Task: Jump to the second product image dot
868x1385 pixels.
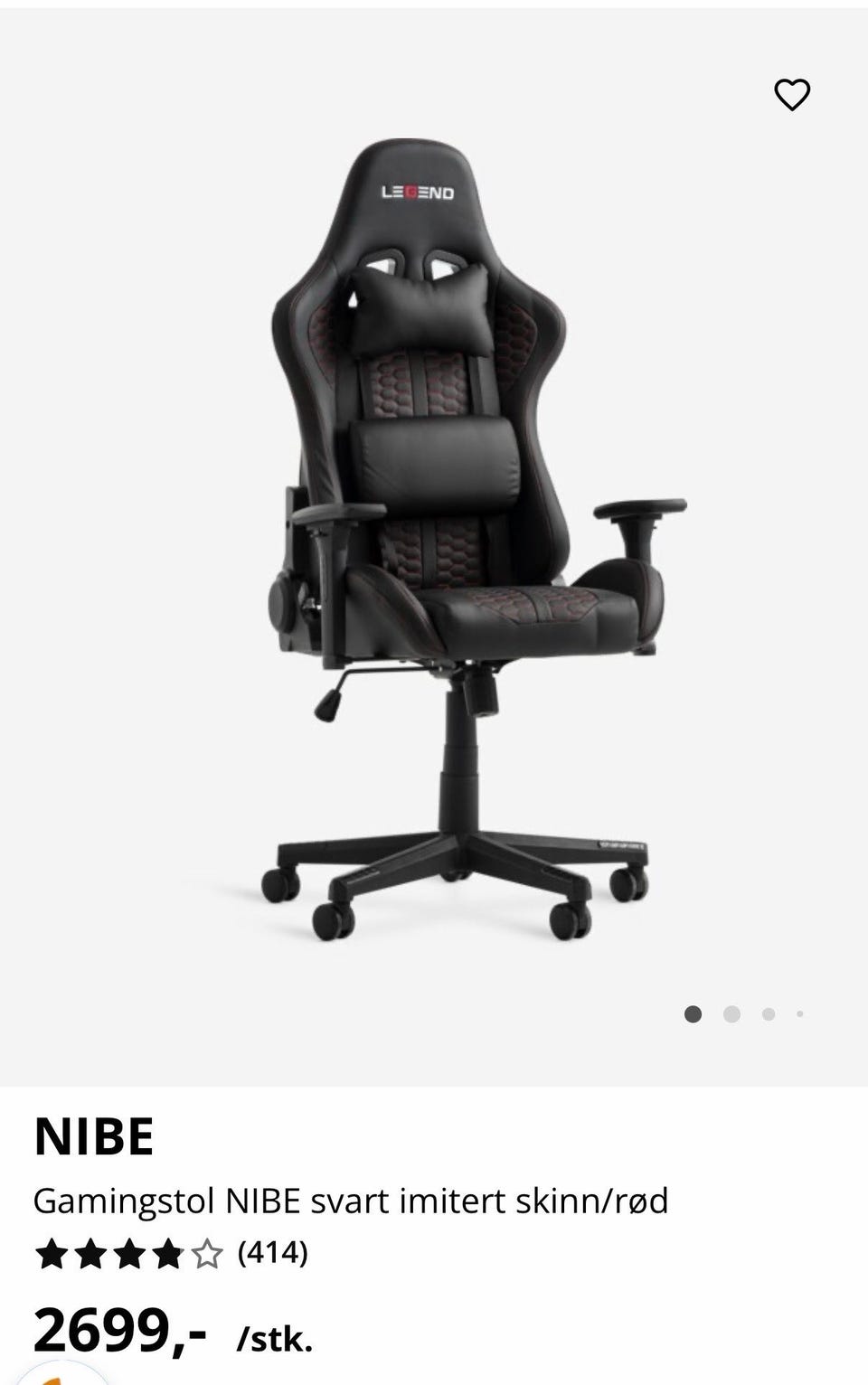Action: click(x=731, y=1014)
